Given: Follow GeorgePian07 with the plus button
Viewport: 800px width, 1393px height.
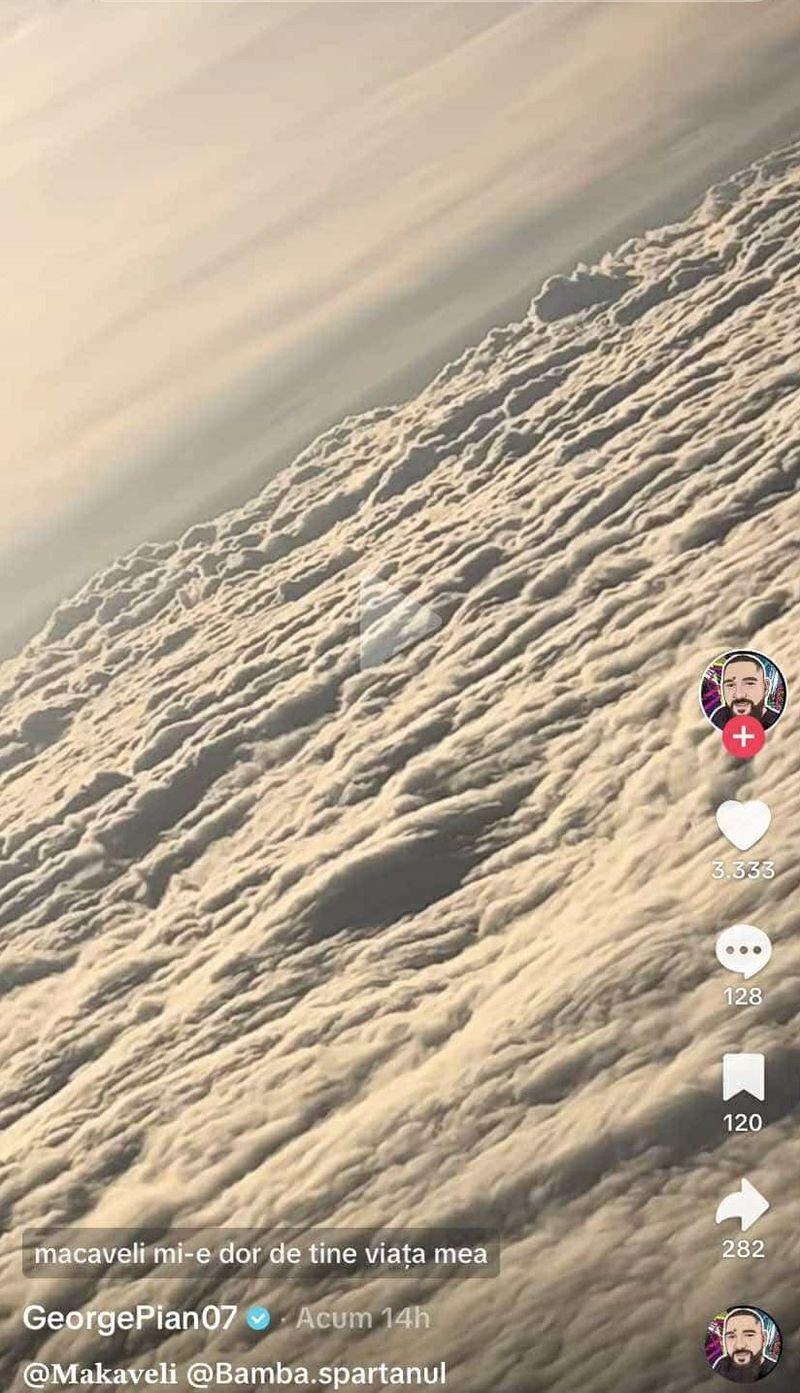Looking at the screenshot, I should pos(743,738).
